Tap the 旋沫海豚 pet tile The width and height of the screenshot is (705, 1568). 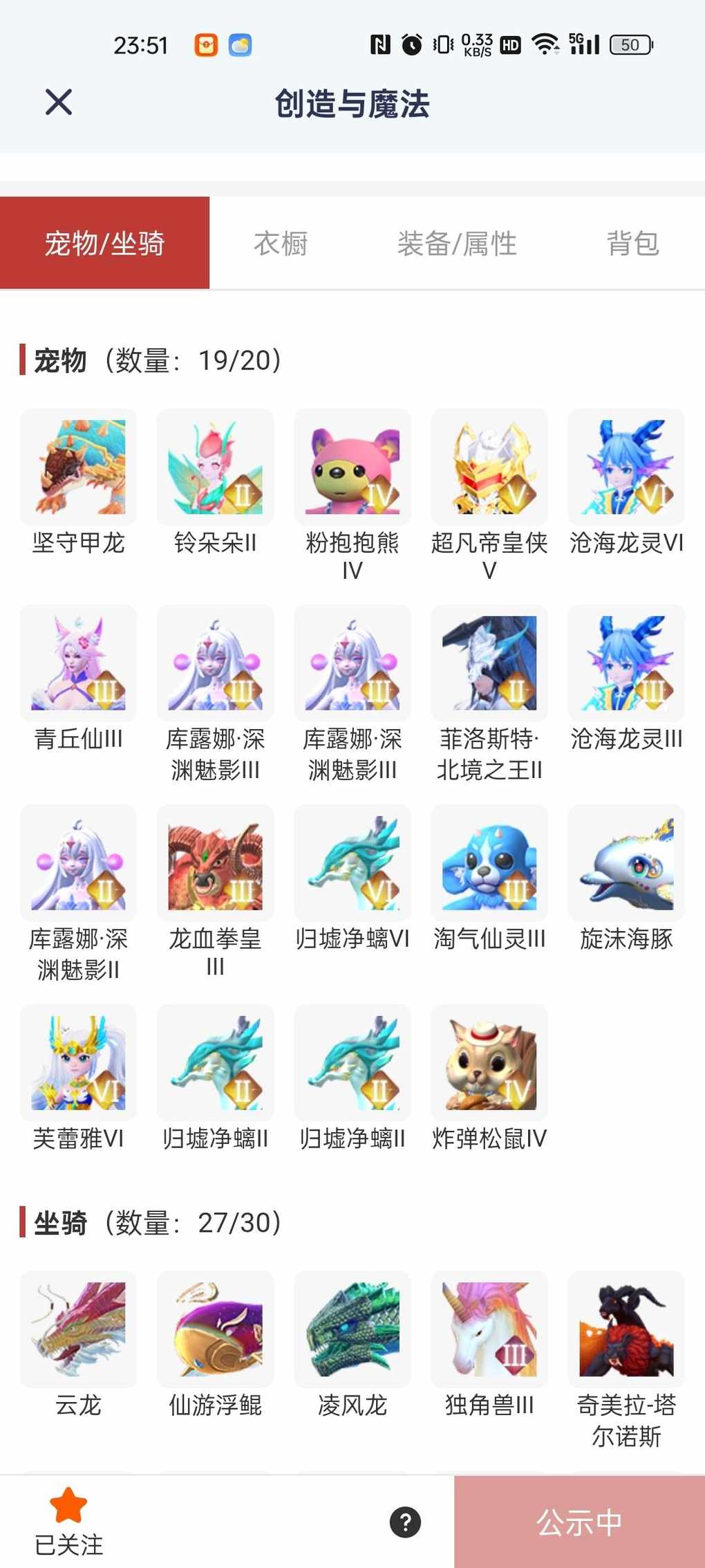626,863
